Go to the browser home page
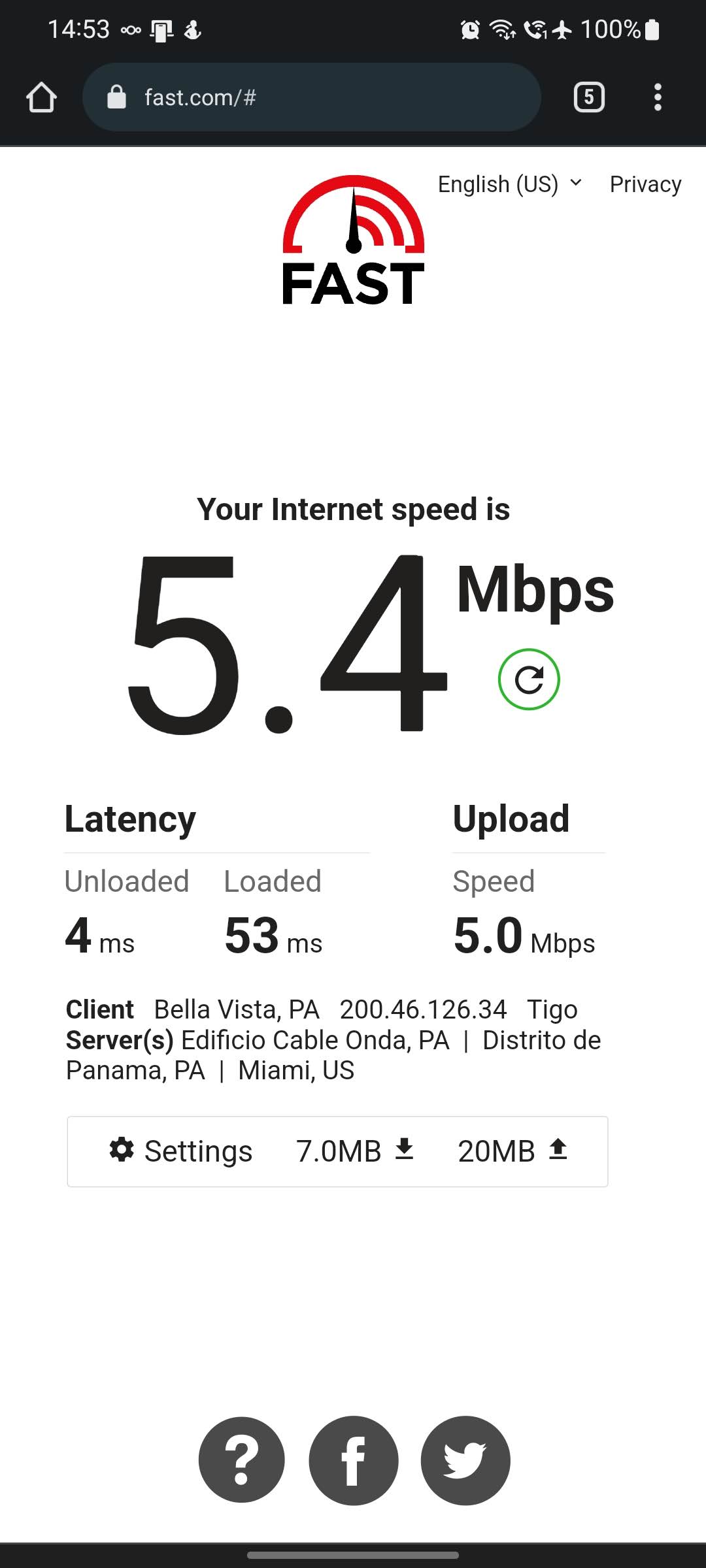Viewport: 706px width, 1568px height. click(41, 98)
